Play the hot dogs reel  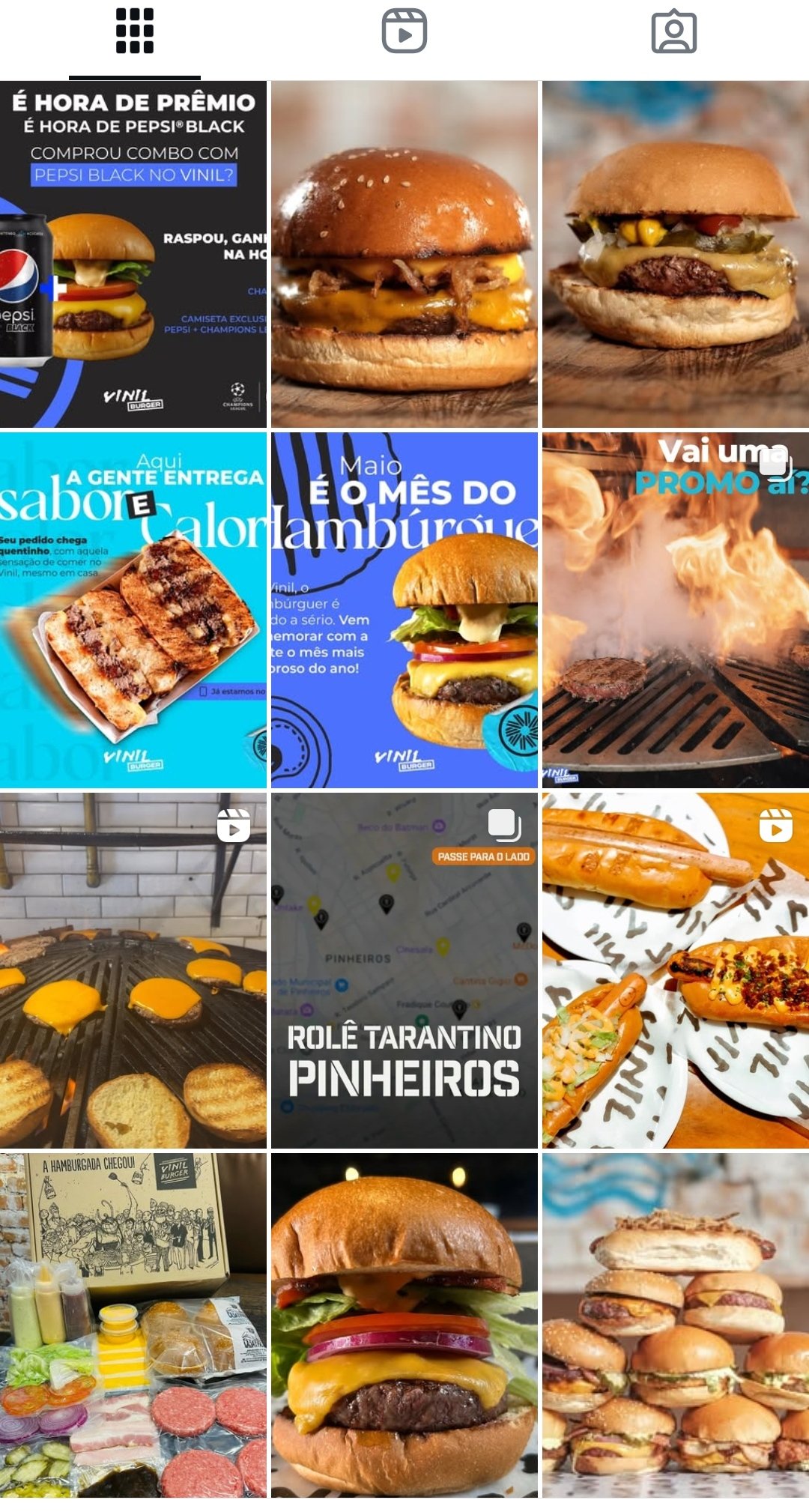pyautogui.click(x=676, y=970)
